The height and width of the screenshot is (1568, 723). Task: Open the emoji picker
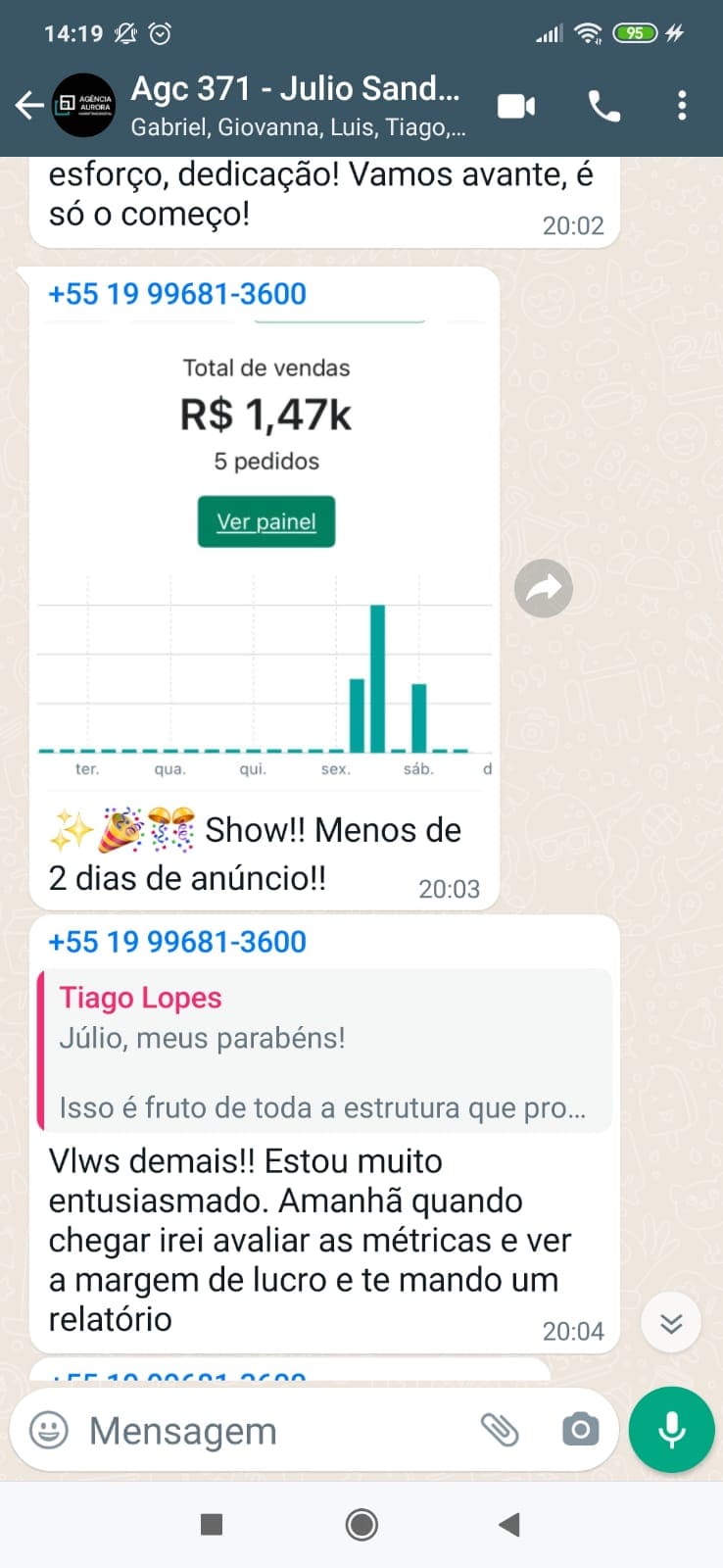[x=49, y=1430]
